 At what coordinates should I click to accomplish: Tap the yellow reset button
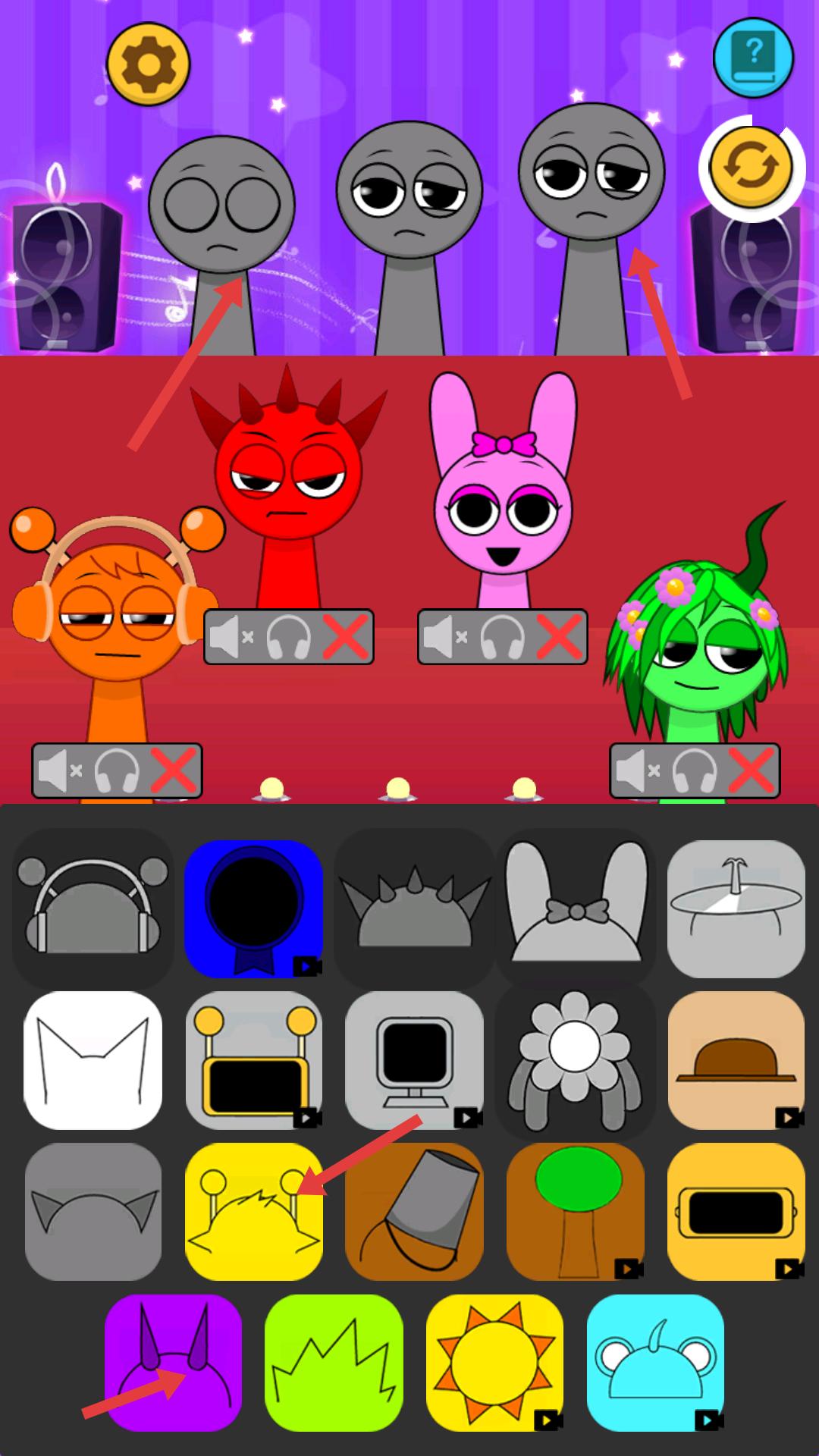pyautogui.click(x=752, y=168)
